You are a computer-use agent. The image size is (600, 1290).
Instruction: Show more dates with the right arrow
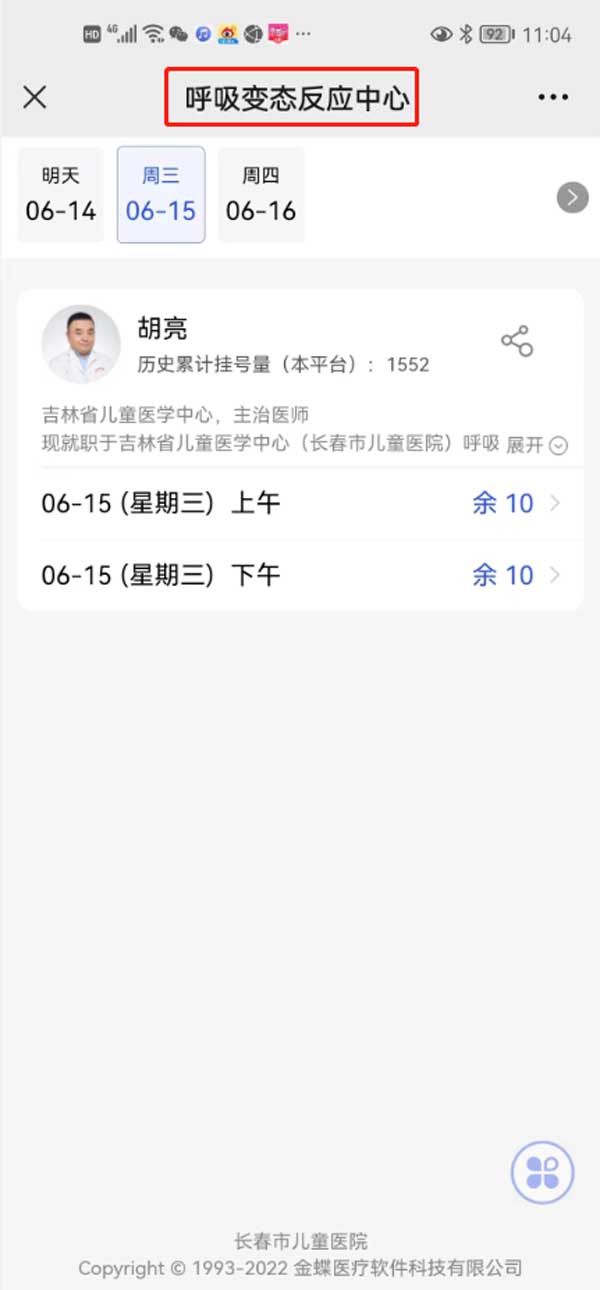point(572,197)
